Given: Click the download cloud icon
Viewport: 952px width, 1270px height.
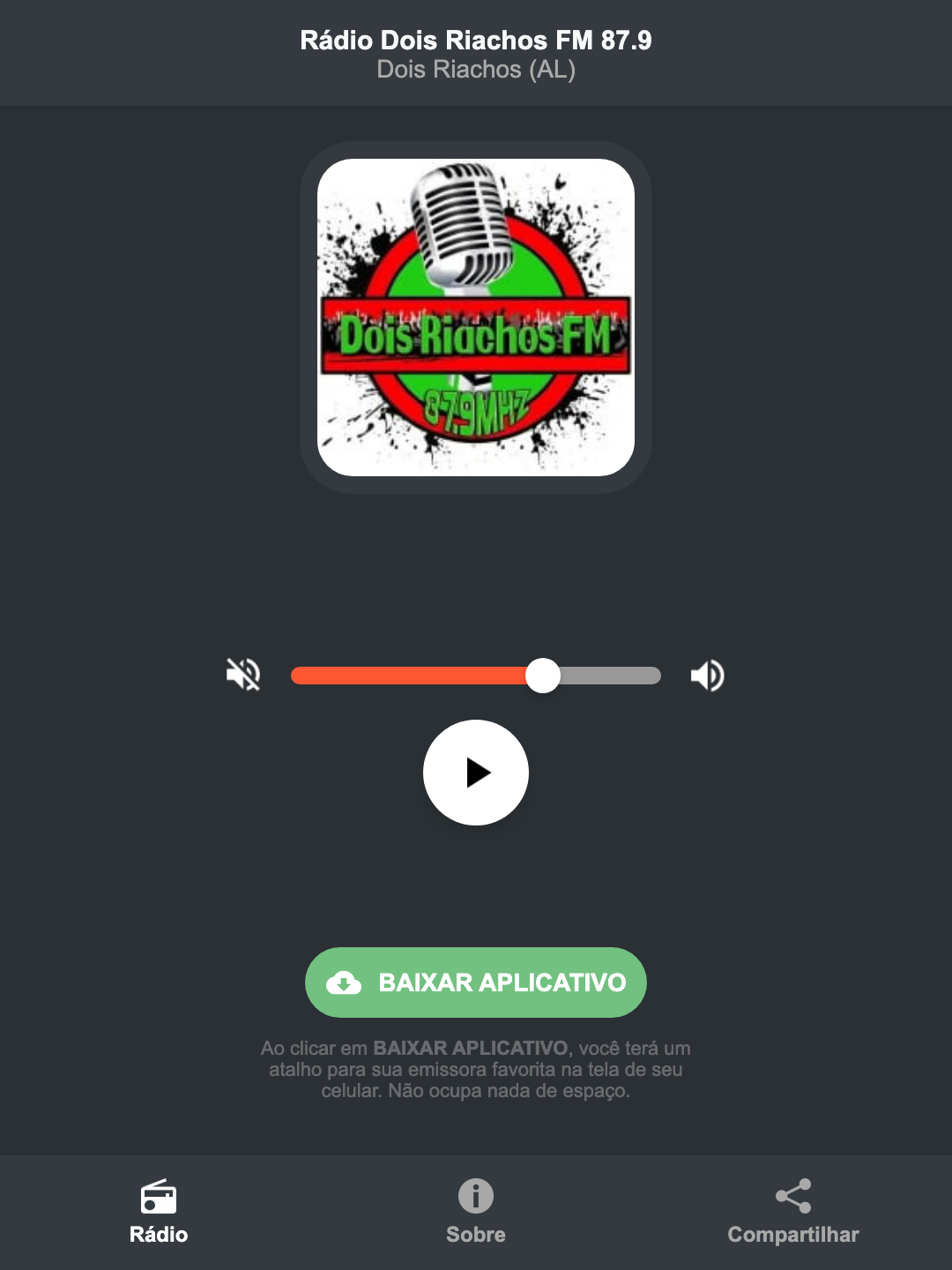Looking at the screenshot, I should (x=346, y=982).
